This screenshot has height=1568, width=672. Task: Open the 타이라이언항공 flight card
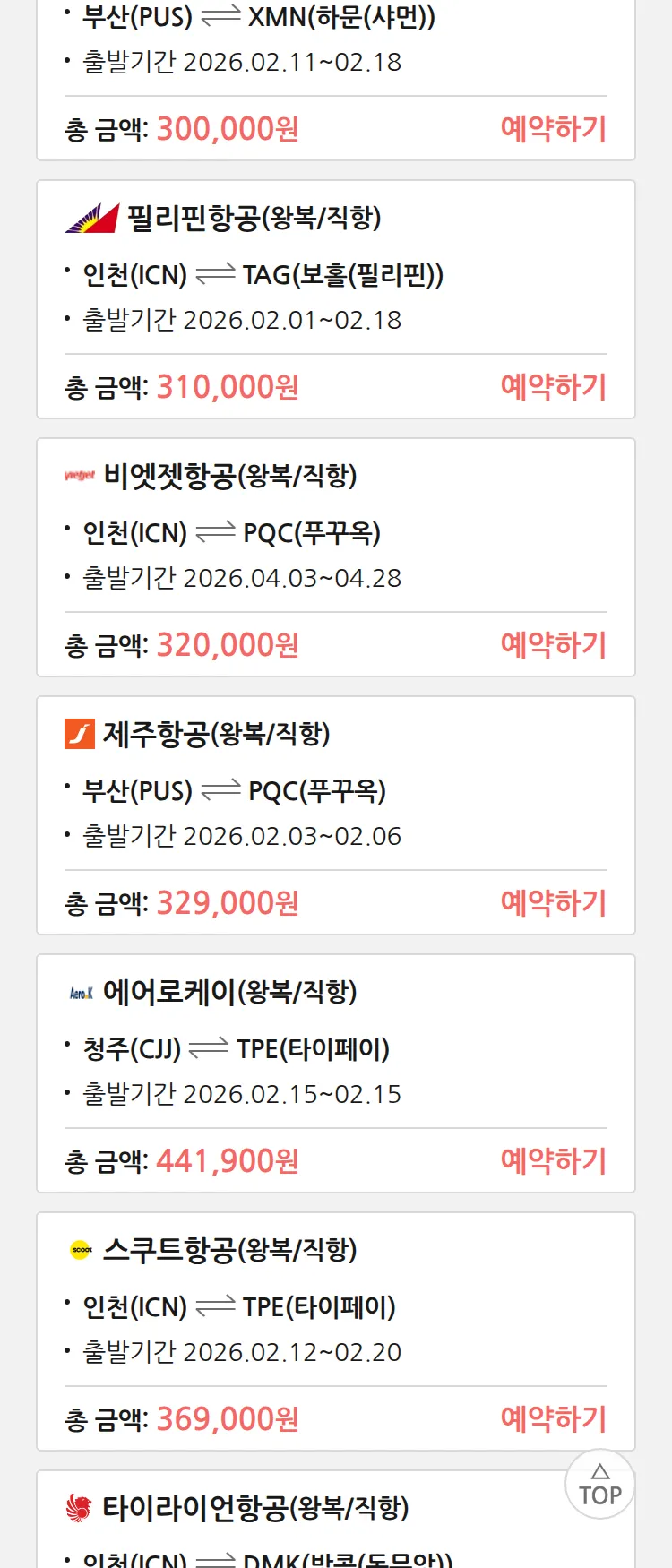coord(255,1509)
